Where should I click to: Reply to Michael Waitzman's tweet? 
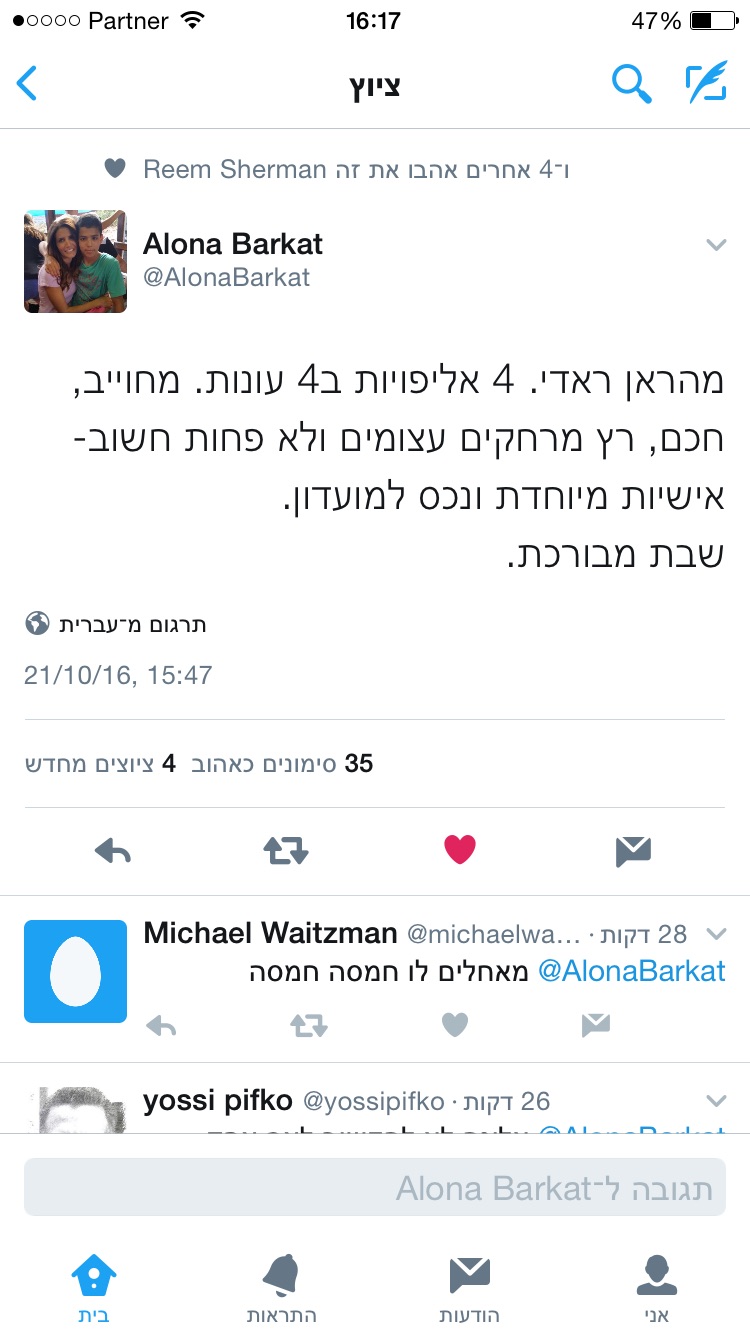(x=162, y=1025)
